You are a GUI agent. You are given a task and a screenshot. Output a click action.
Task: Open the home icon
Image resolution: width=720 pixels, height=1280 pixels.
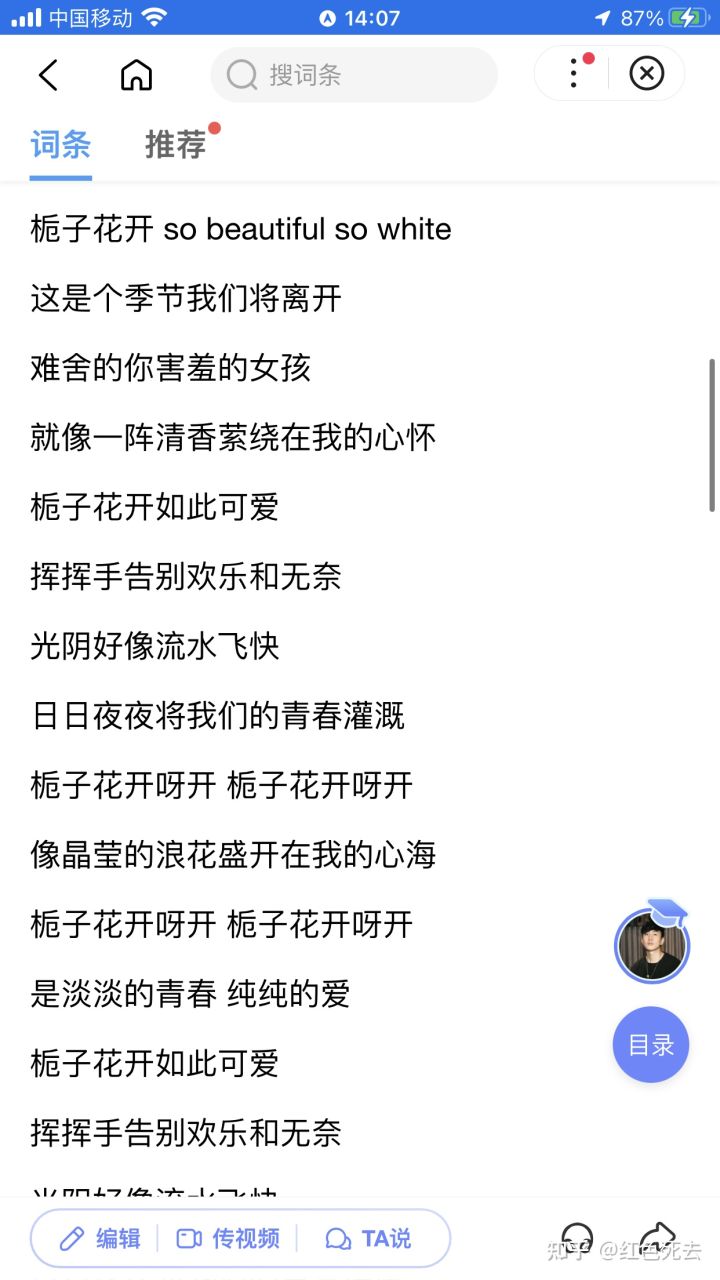[136, 75]
